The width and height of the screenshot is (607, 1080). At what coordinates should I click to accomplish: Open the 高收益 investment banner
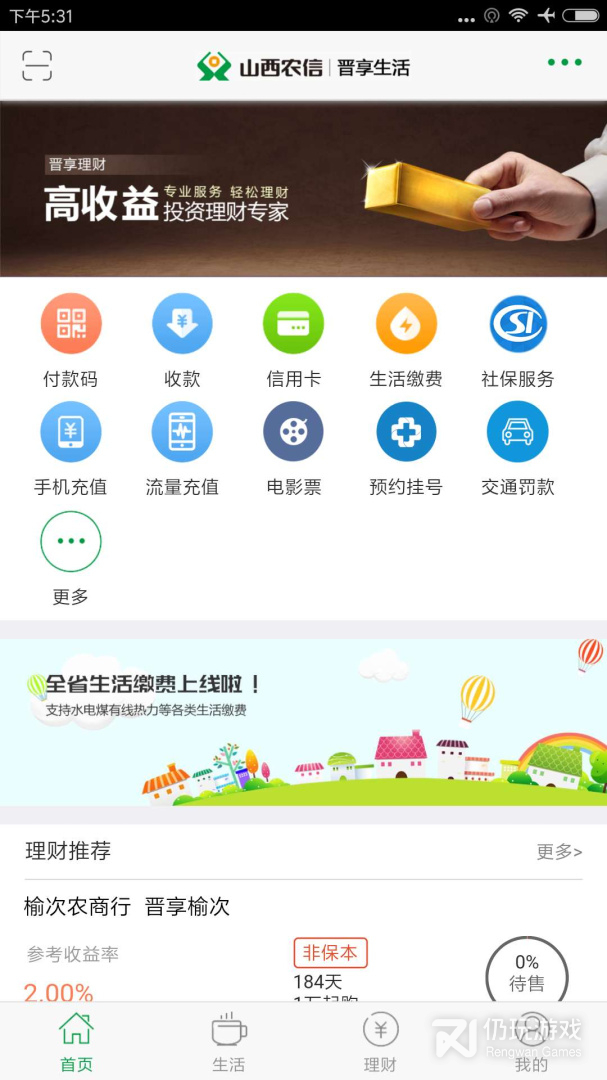pos(303,189)
